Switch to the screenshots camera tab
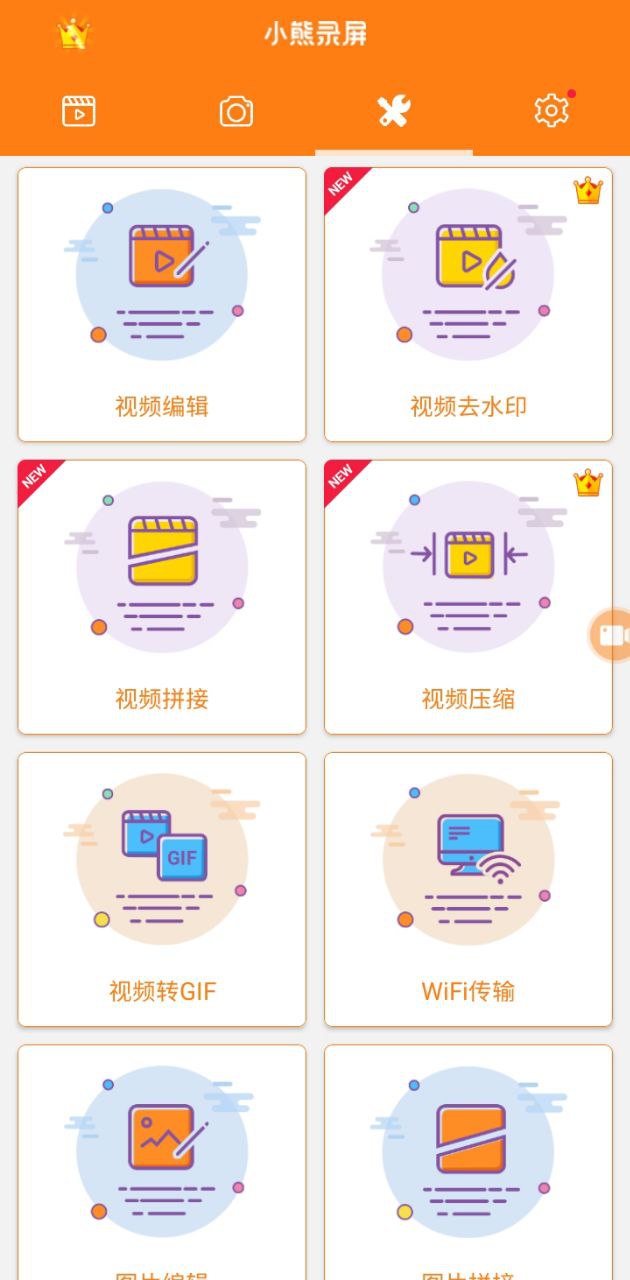 click(x=236, y=111)
